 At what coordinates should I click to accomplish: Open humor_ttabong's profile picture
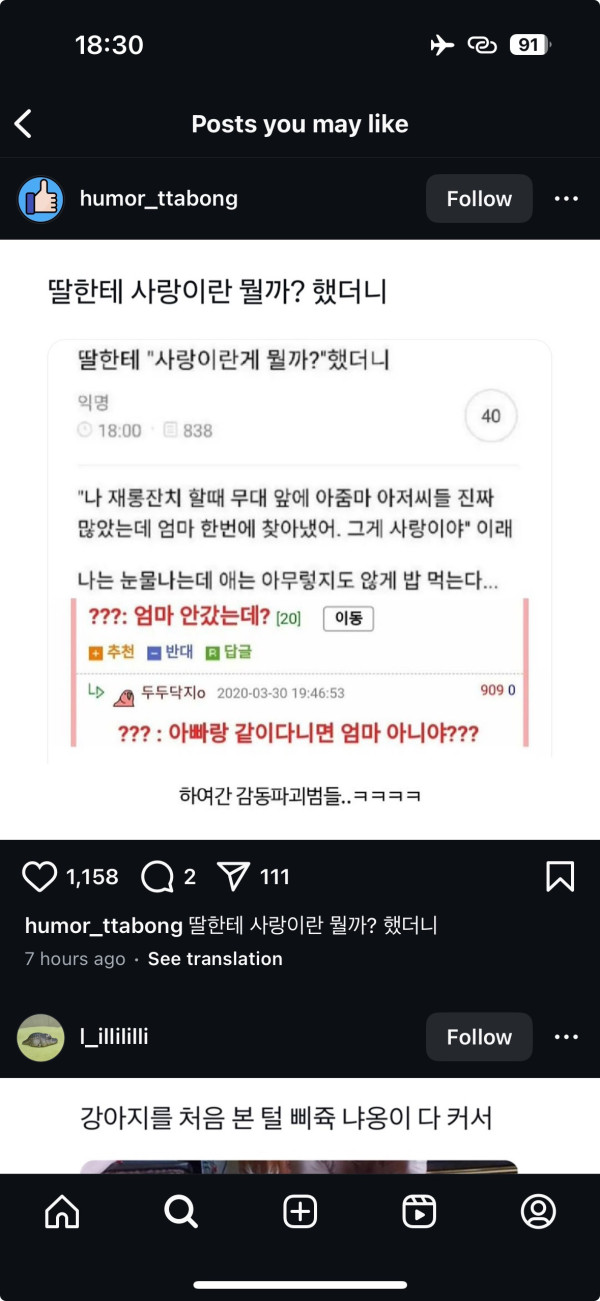point(41,199)
